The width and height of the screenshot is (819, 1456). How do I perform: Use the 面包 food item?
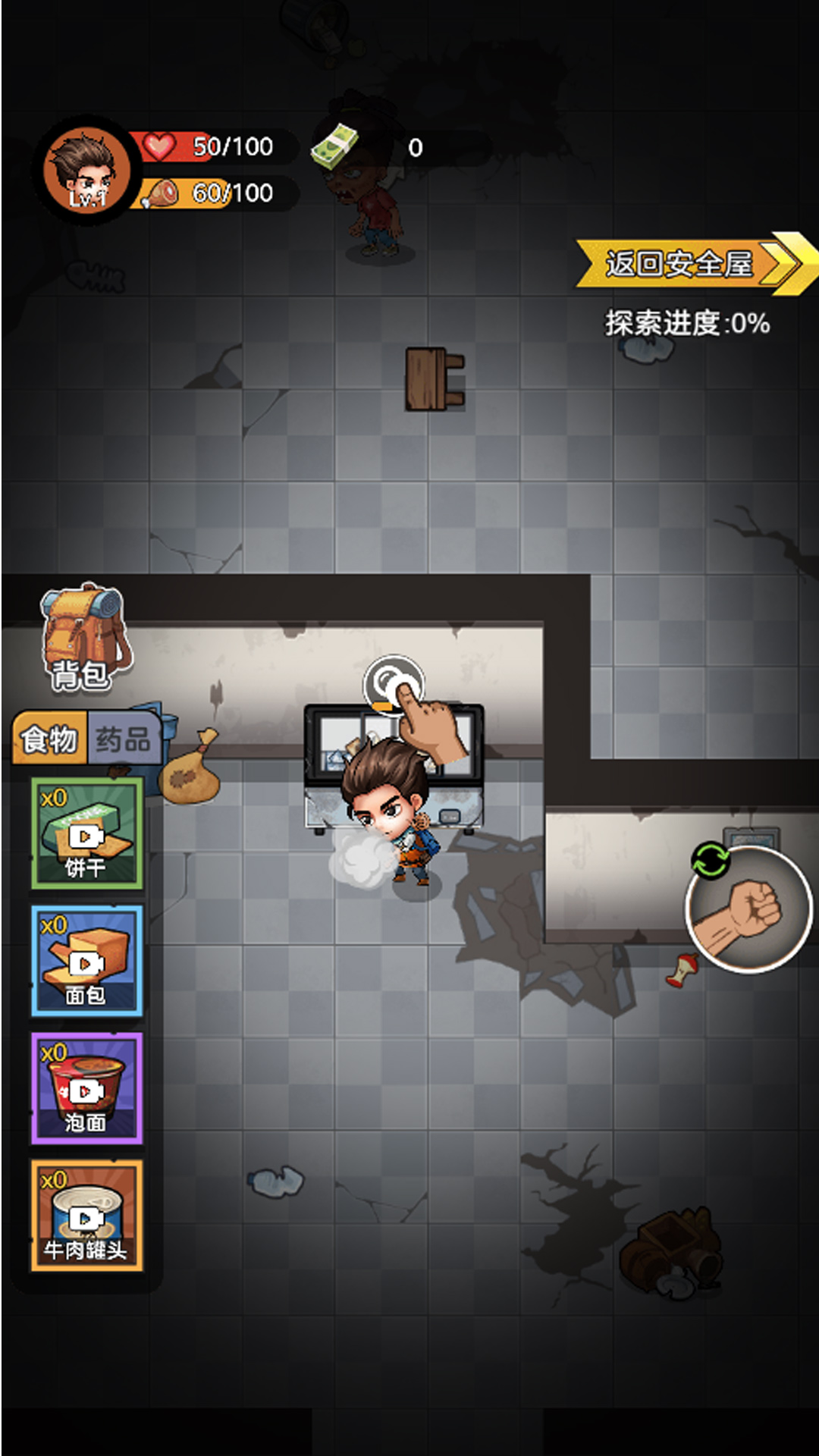pyautogui.click(x=86, y=961)
